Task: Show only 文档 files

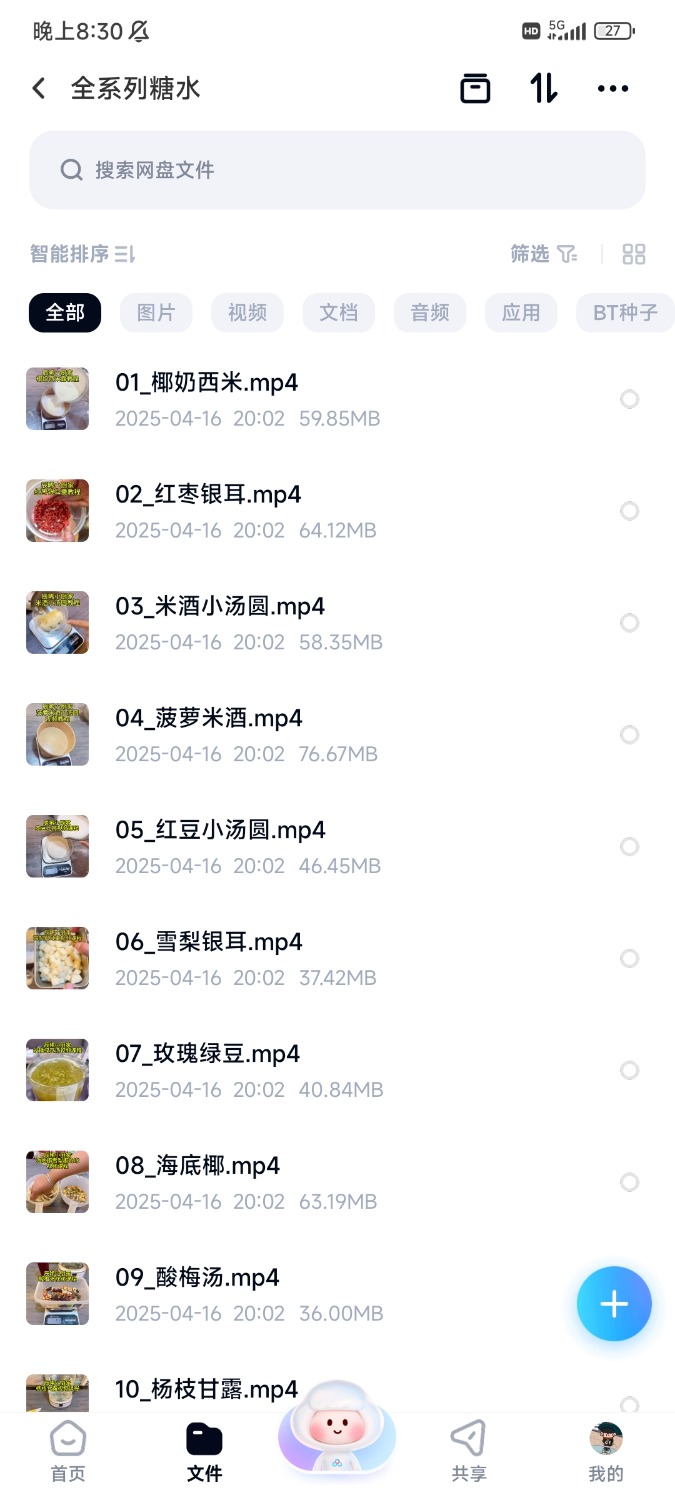Action: pyautogui.click(x=338, y=313)
